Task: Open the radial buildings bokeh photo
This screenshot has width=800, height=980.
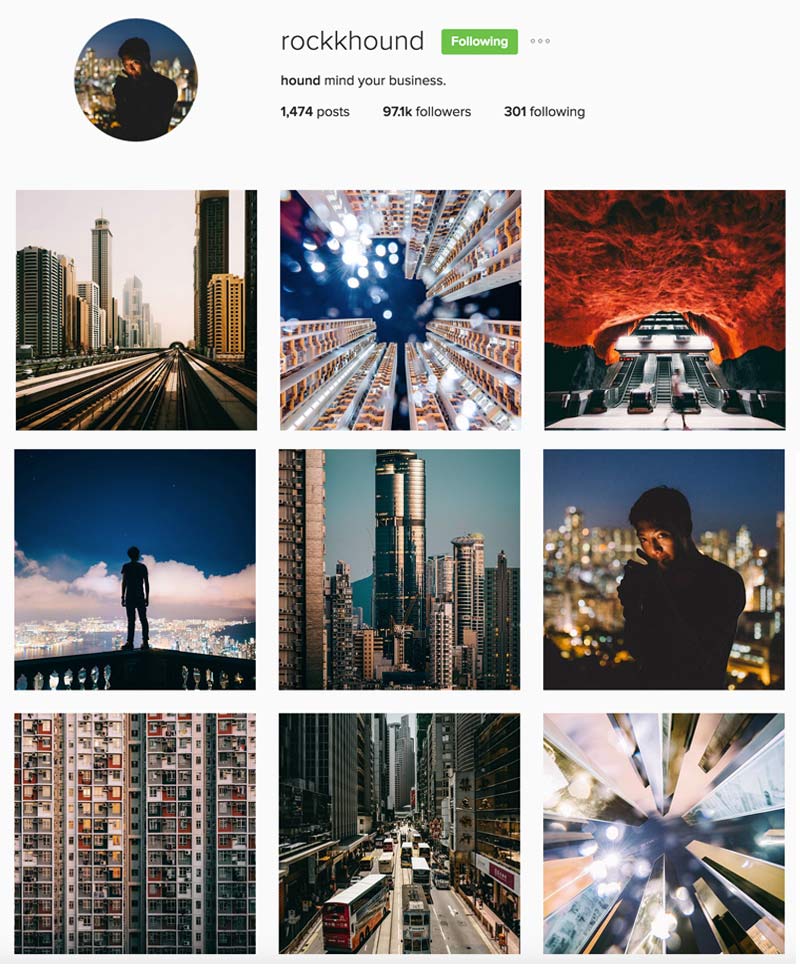Action: [x=664, y=833]
